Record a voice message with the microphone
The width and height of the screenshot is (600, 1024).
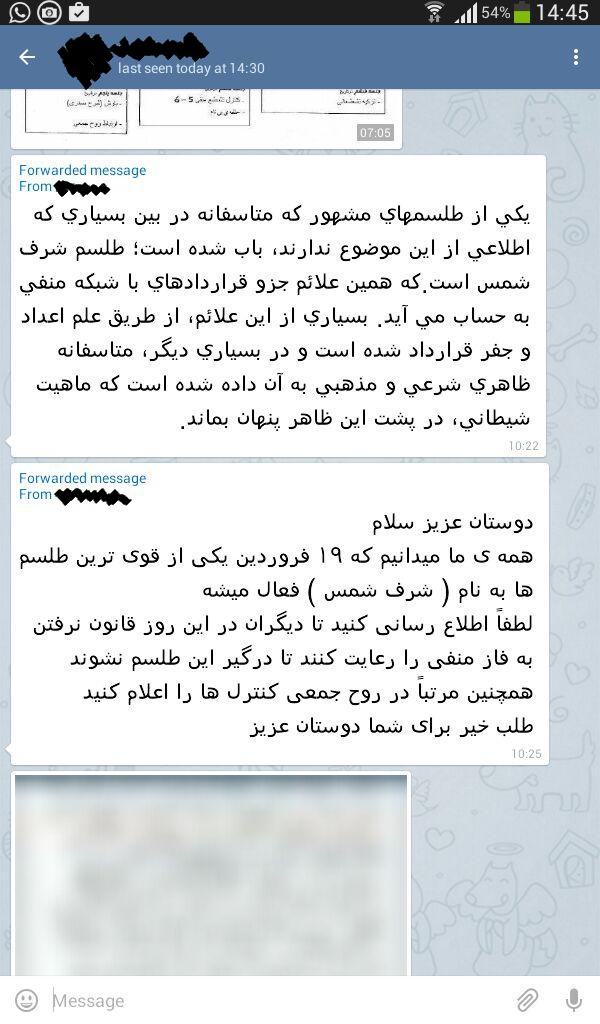tap(574, 1000)
